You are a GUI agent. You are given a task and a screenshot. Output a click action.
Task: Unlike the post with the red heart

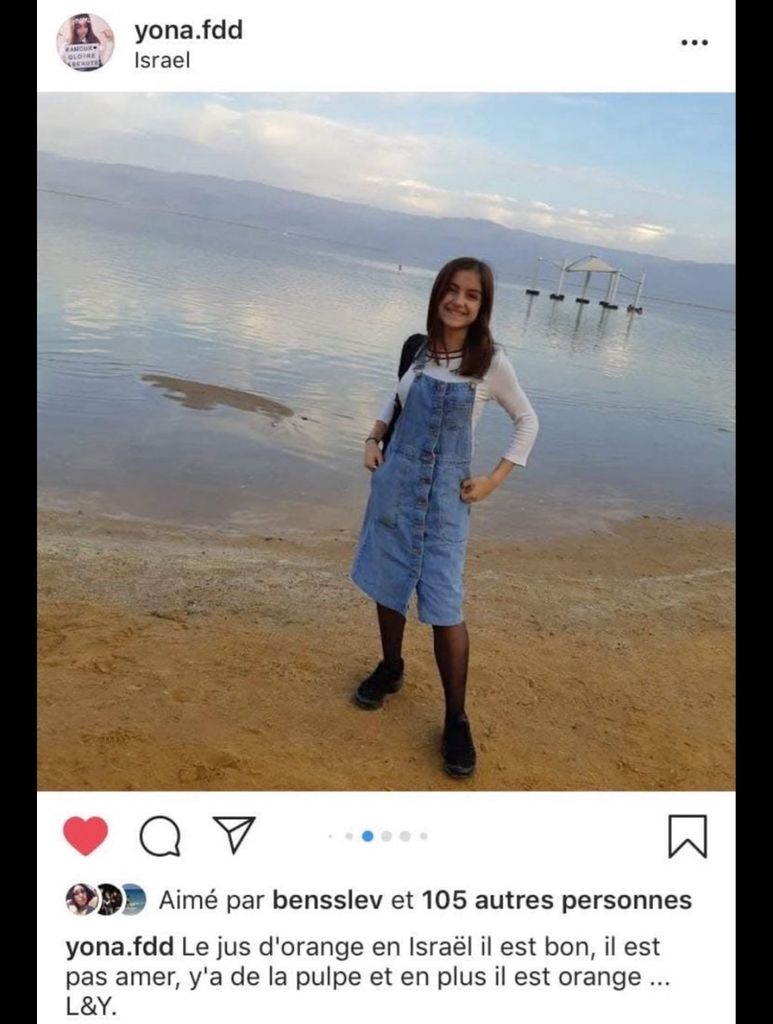(x=86, y=836)
